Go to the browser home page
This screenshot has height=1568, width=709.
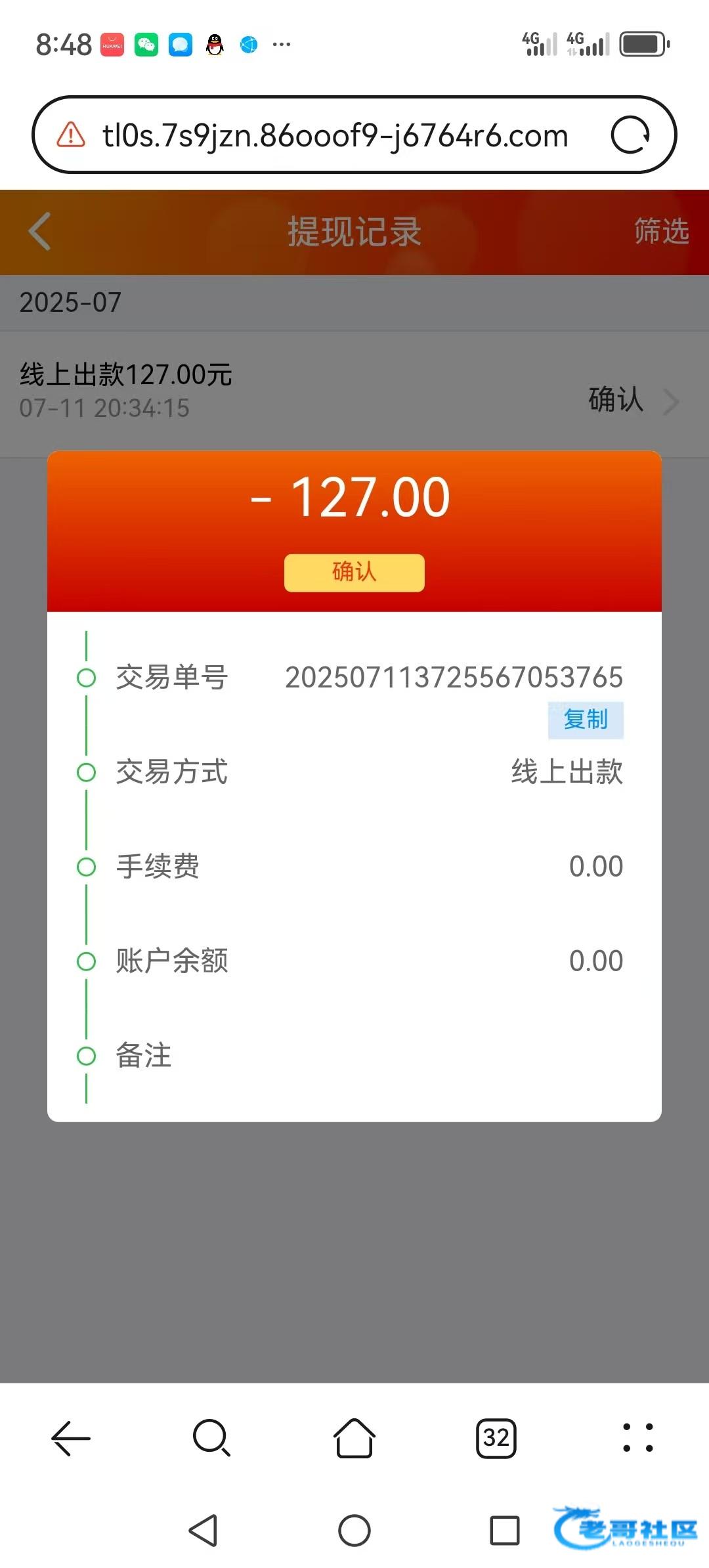point(354,1439)
